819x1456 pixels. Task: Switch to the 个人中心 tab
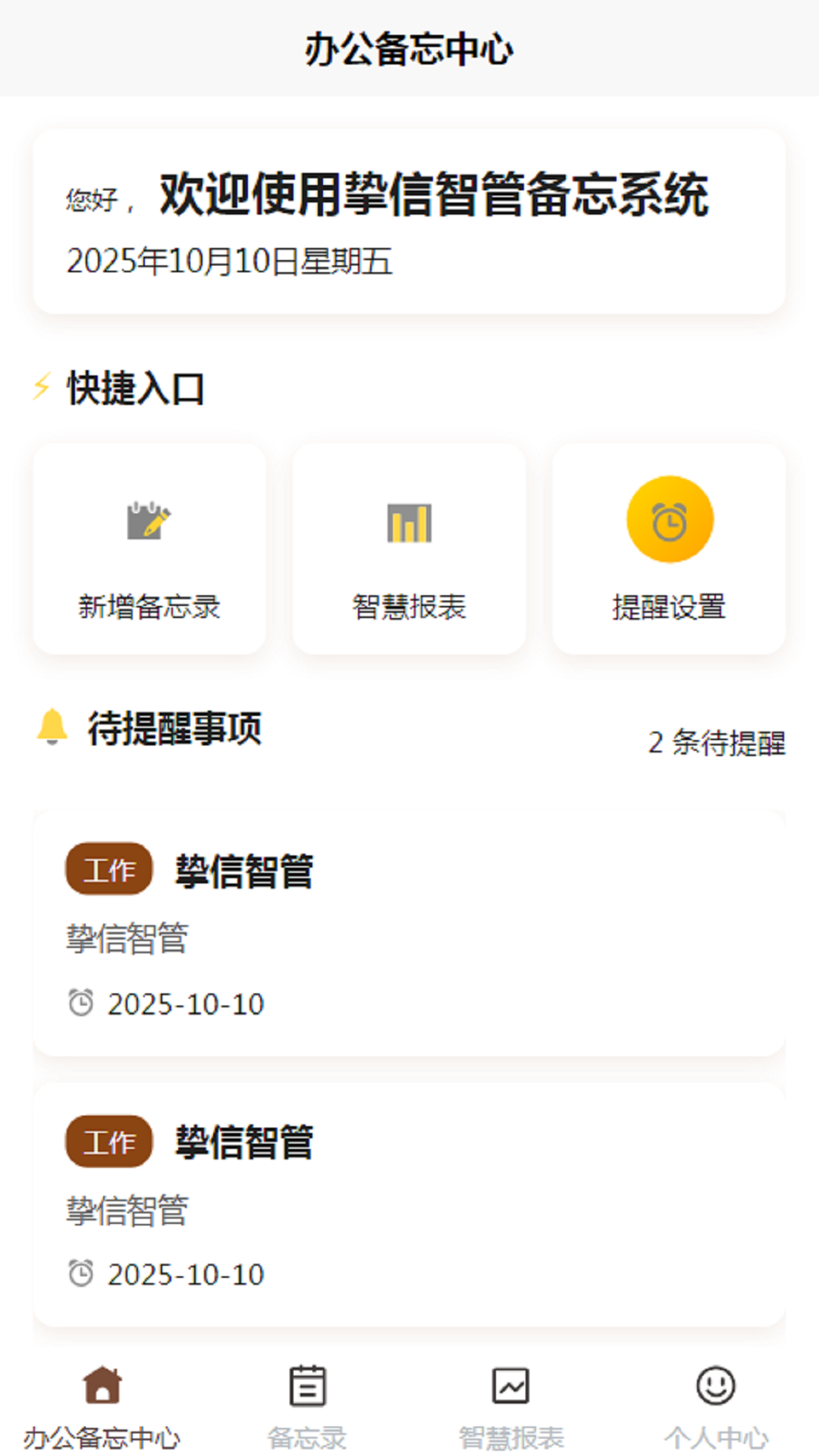click(716, 1405)
